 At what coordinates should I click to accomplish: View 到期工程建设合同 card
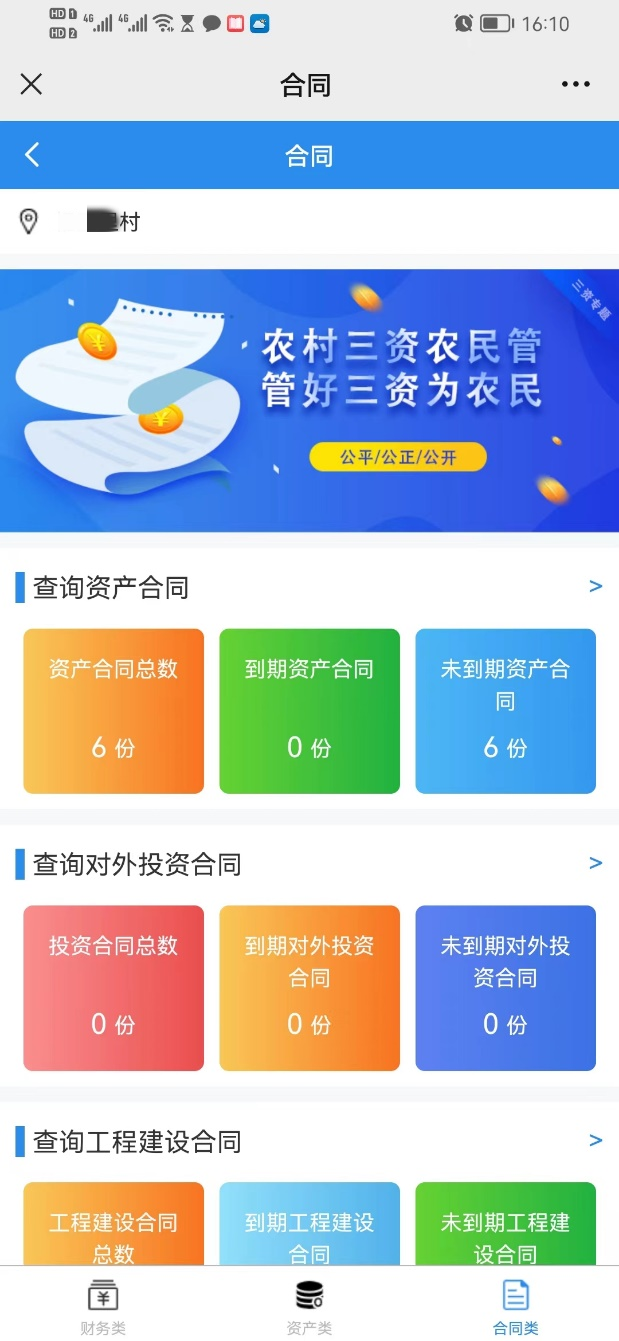point(309,1225)
